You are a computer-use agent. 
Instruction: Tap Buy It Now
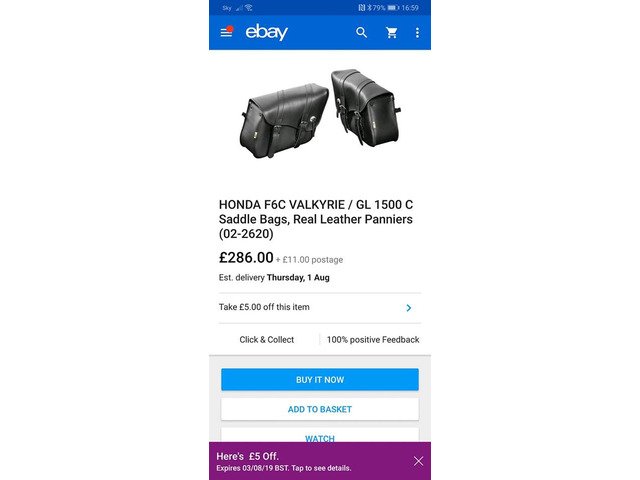(x=320, y=380)
